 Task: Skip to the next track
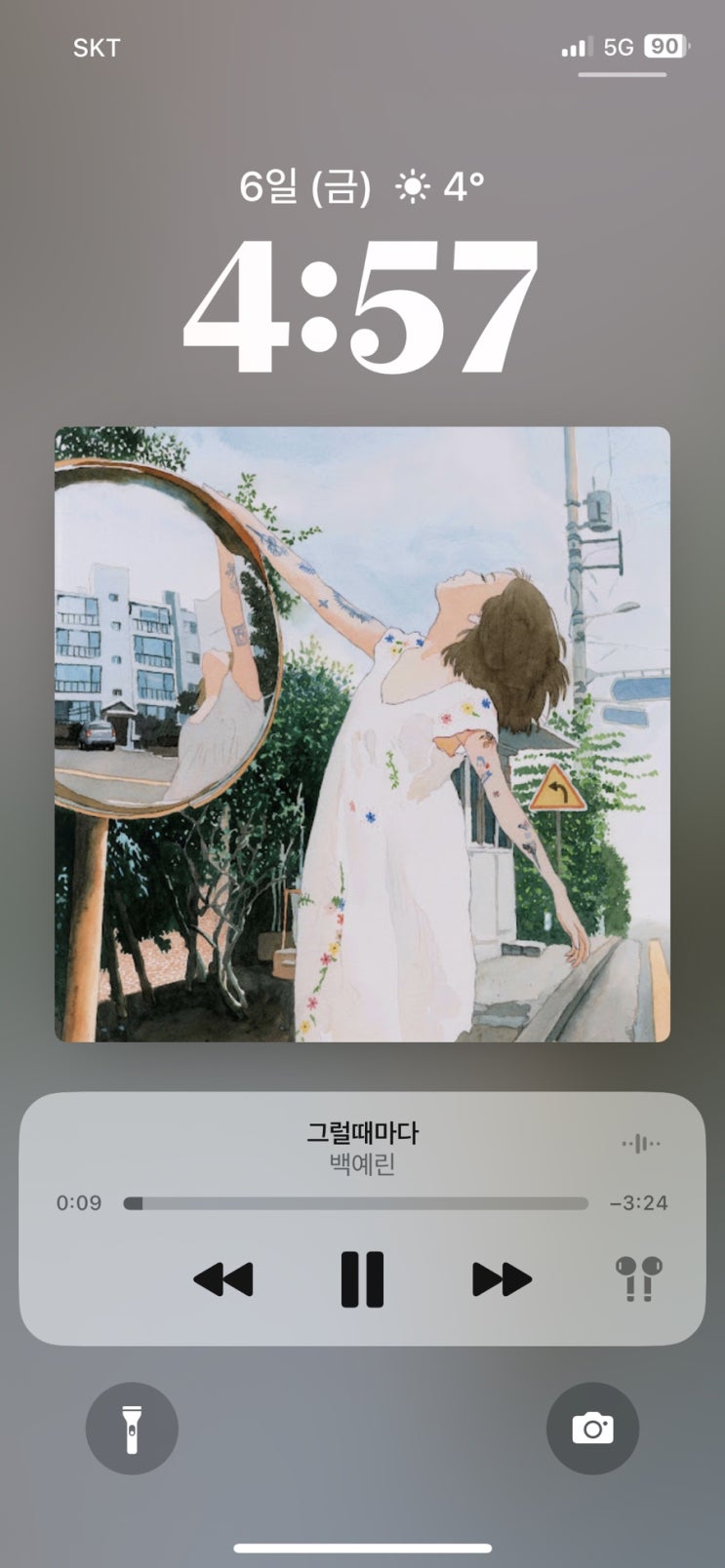[502, 1278]
